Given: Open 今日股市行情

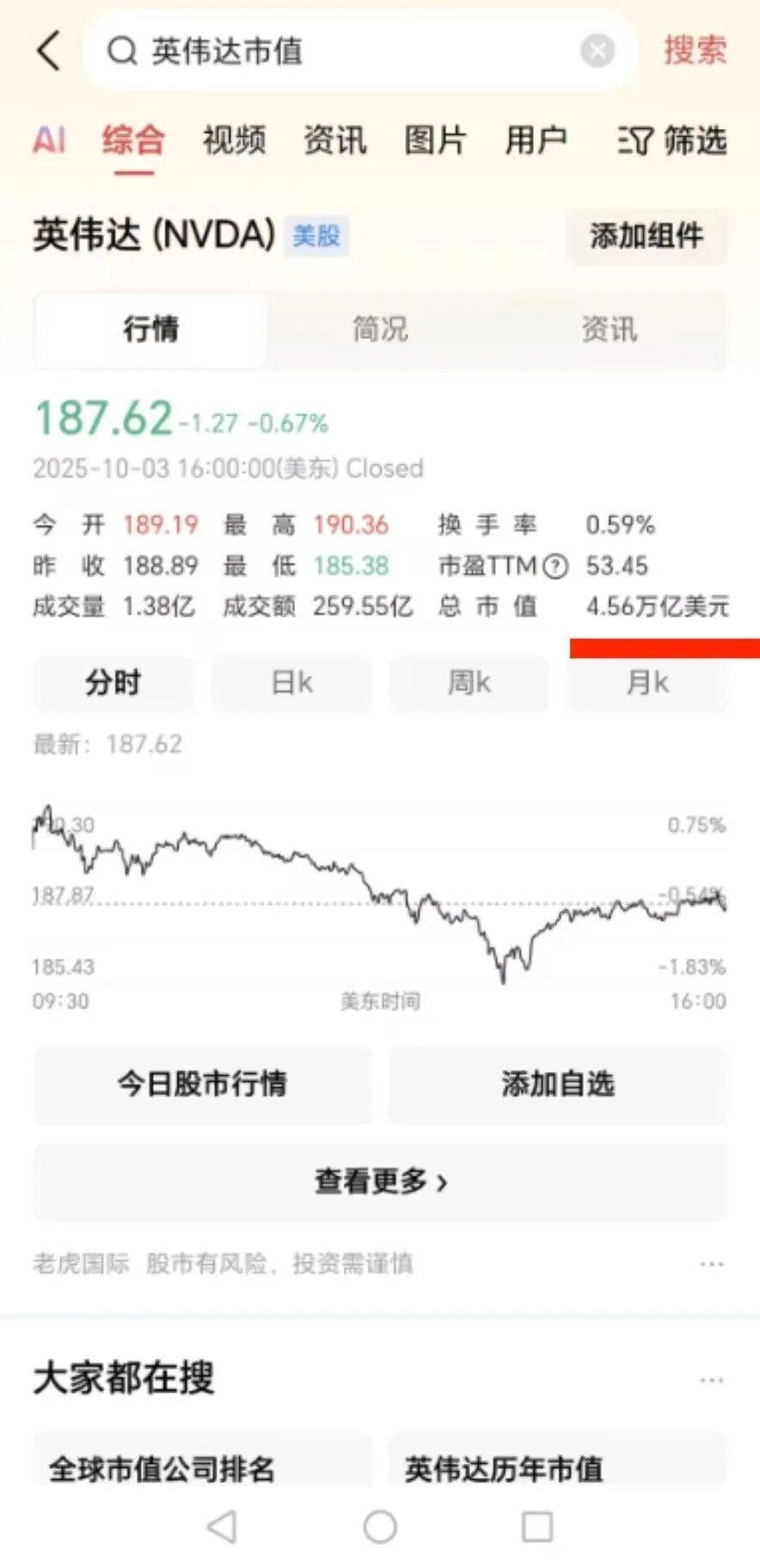Looking at the screenshot, I should pyautogui.click(x=203, y=1084).
